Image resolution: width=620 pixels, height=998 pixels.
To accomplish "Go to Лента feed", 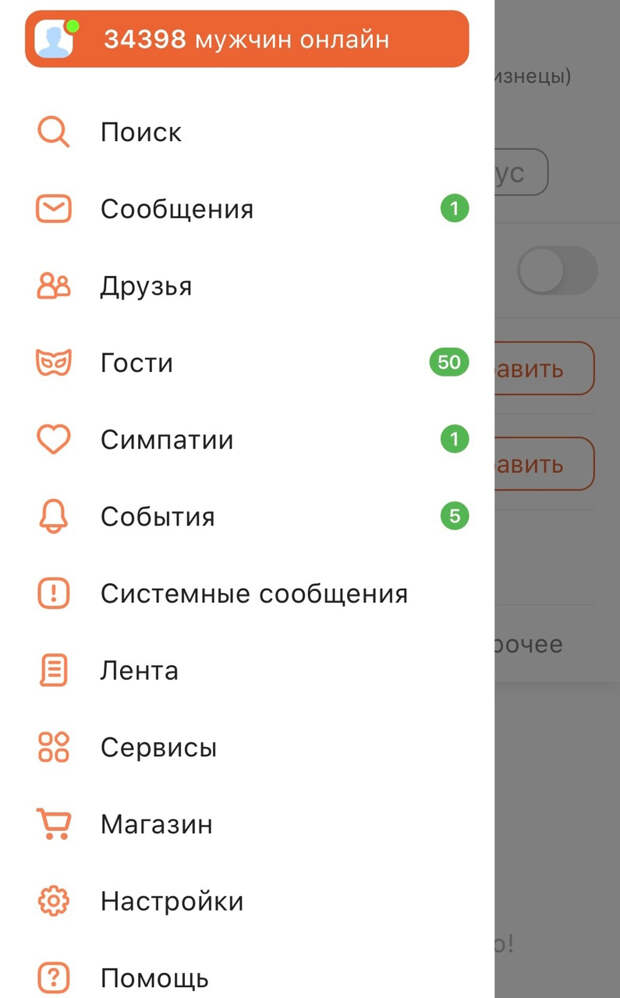I will pos(247,671).
